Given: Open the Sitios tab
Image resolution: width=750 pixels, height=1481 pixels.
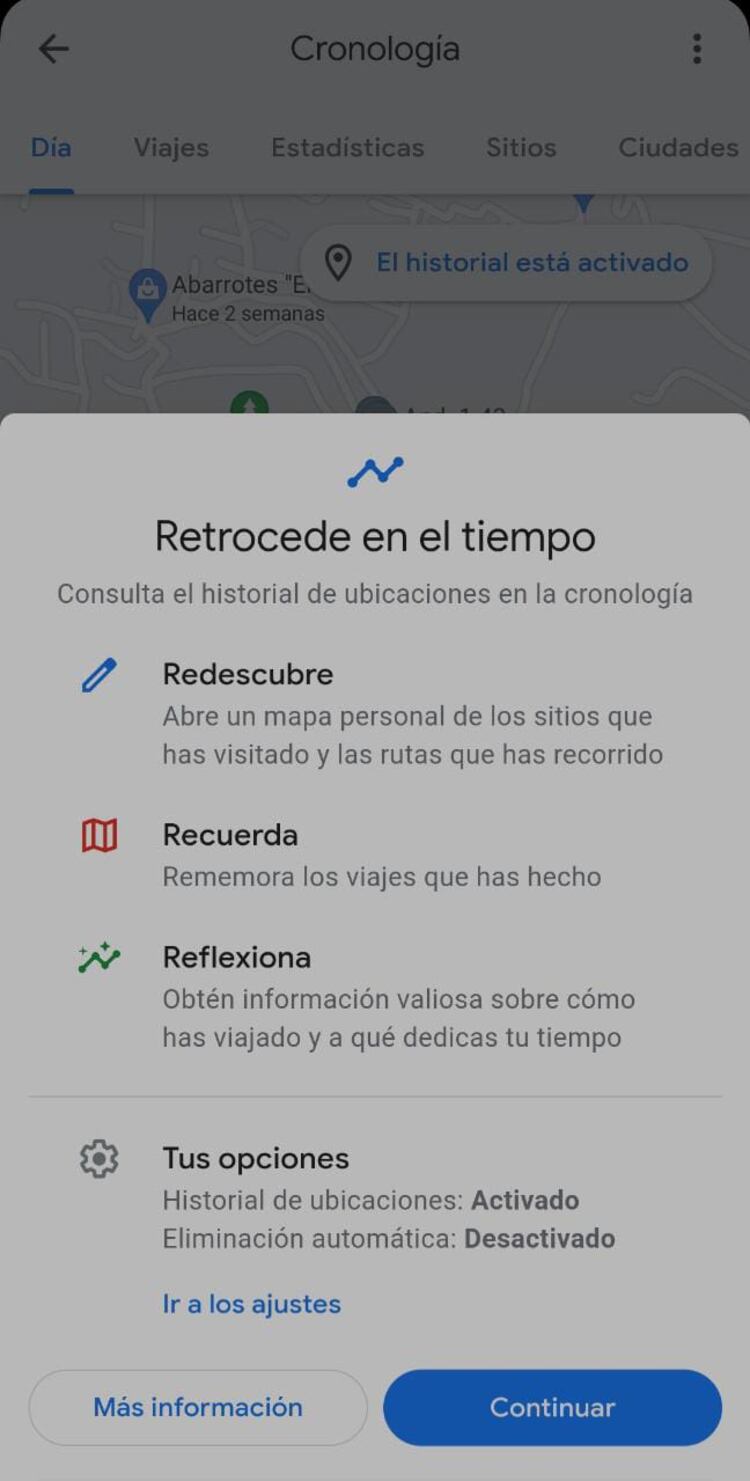Looking at the screenshot, I should (x=520, y=148).
